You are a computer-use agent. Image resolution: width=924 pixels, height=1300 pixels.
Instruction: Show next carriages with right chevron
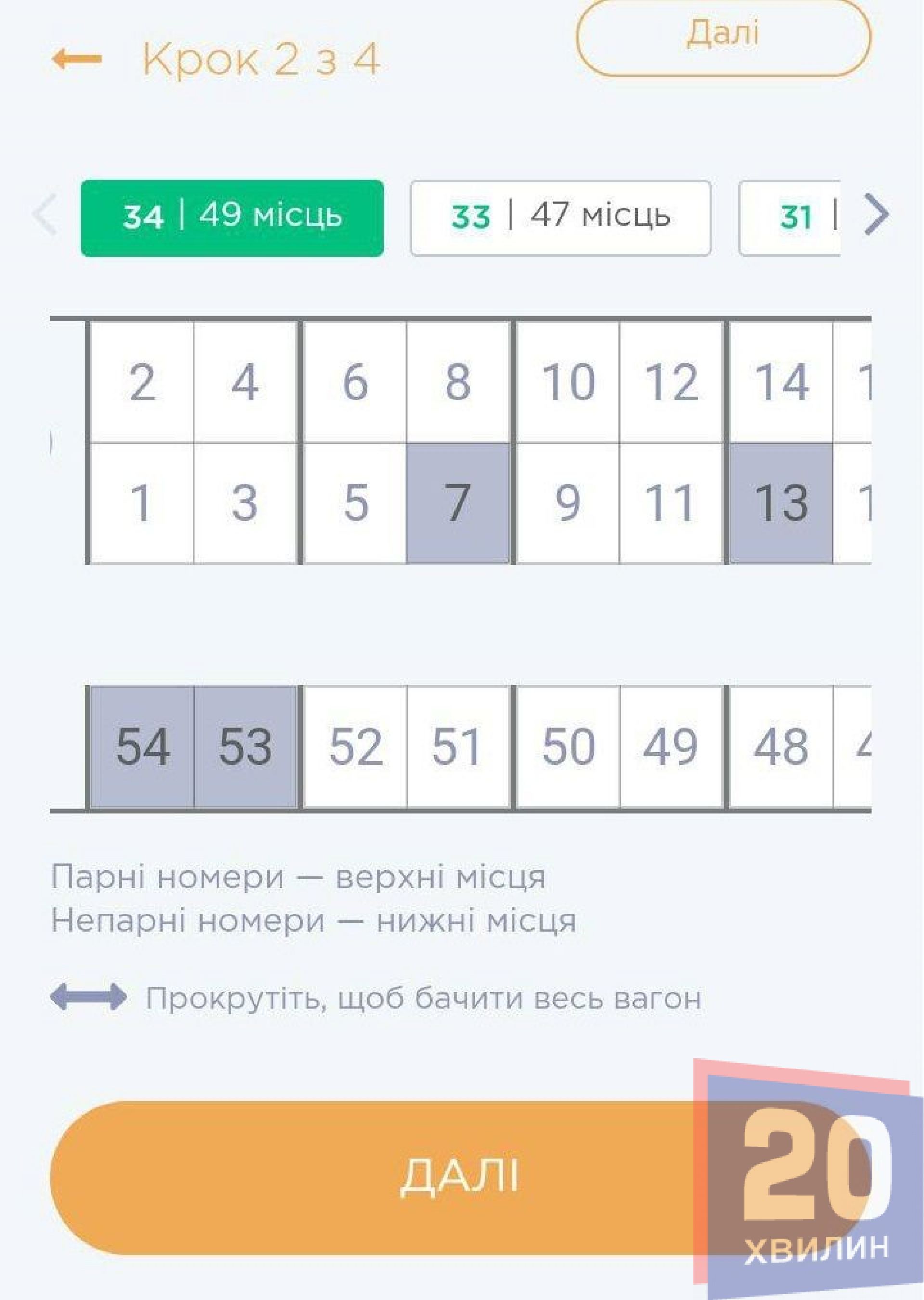876,215
